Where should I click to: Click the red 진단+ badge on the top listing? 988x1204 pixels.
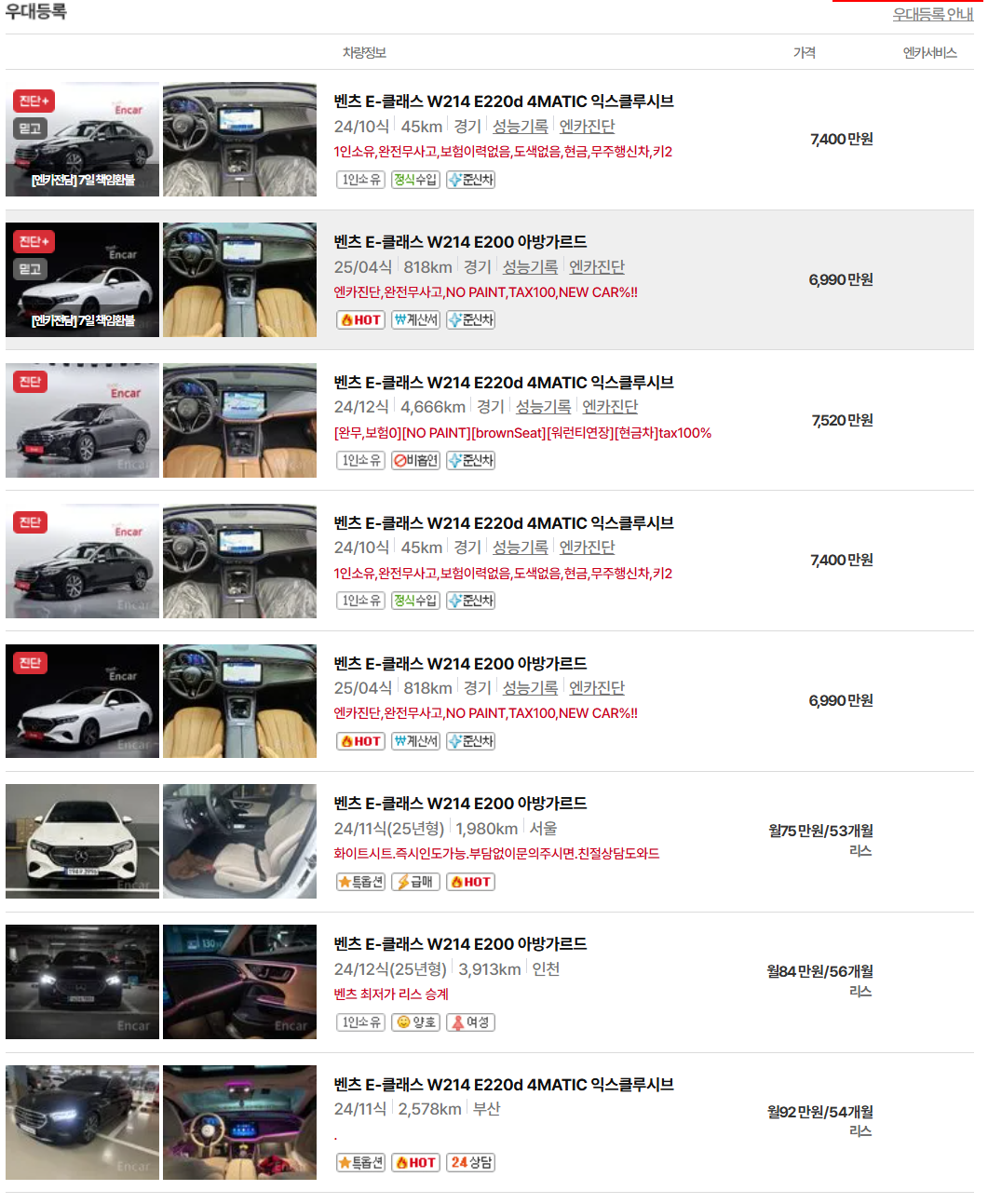[x=33, y=100]
